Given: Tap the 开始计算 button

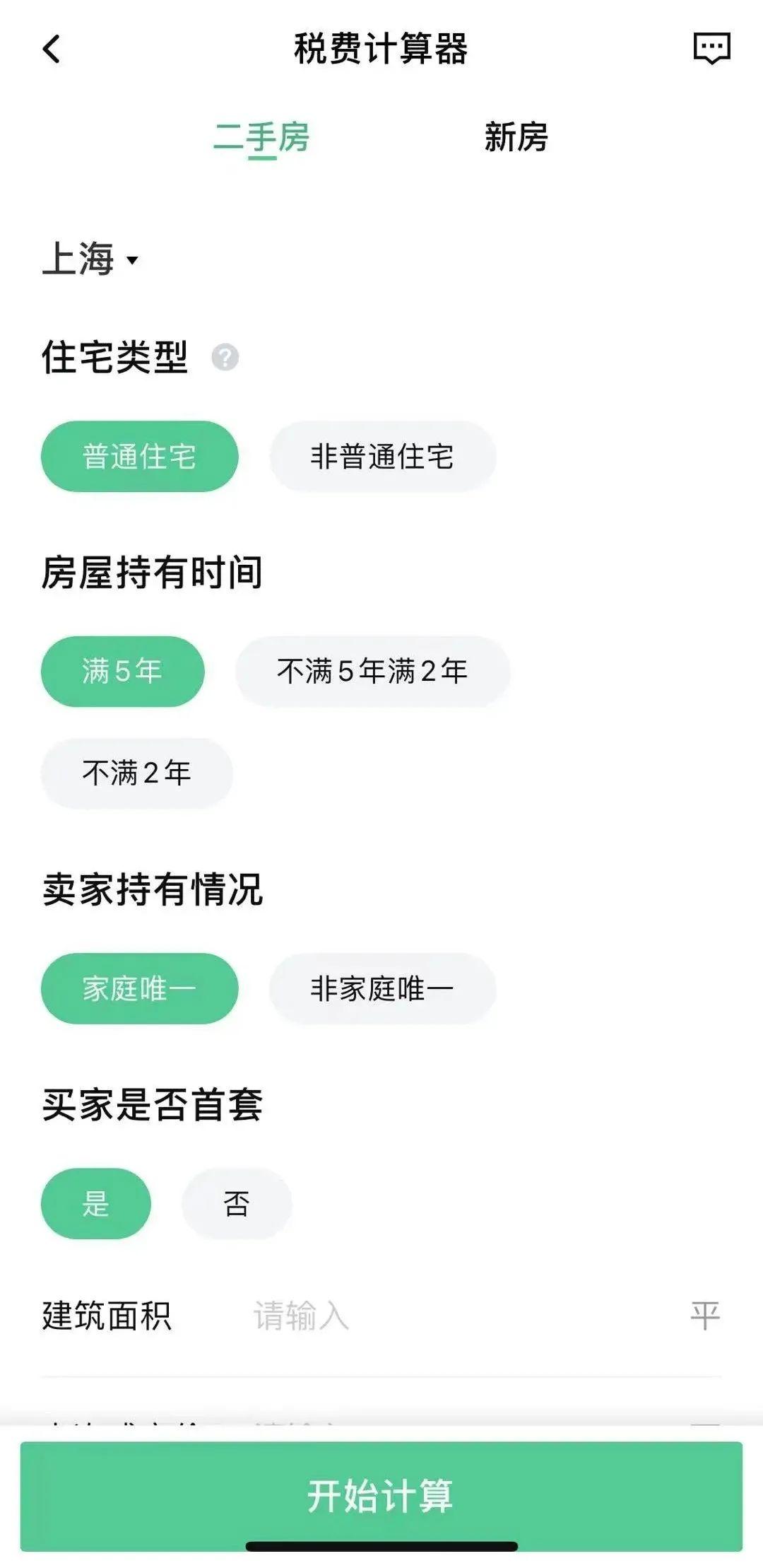Looking at the screenshot, I should click(381, 1496).
